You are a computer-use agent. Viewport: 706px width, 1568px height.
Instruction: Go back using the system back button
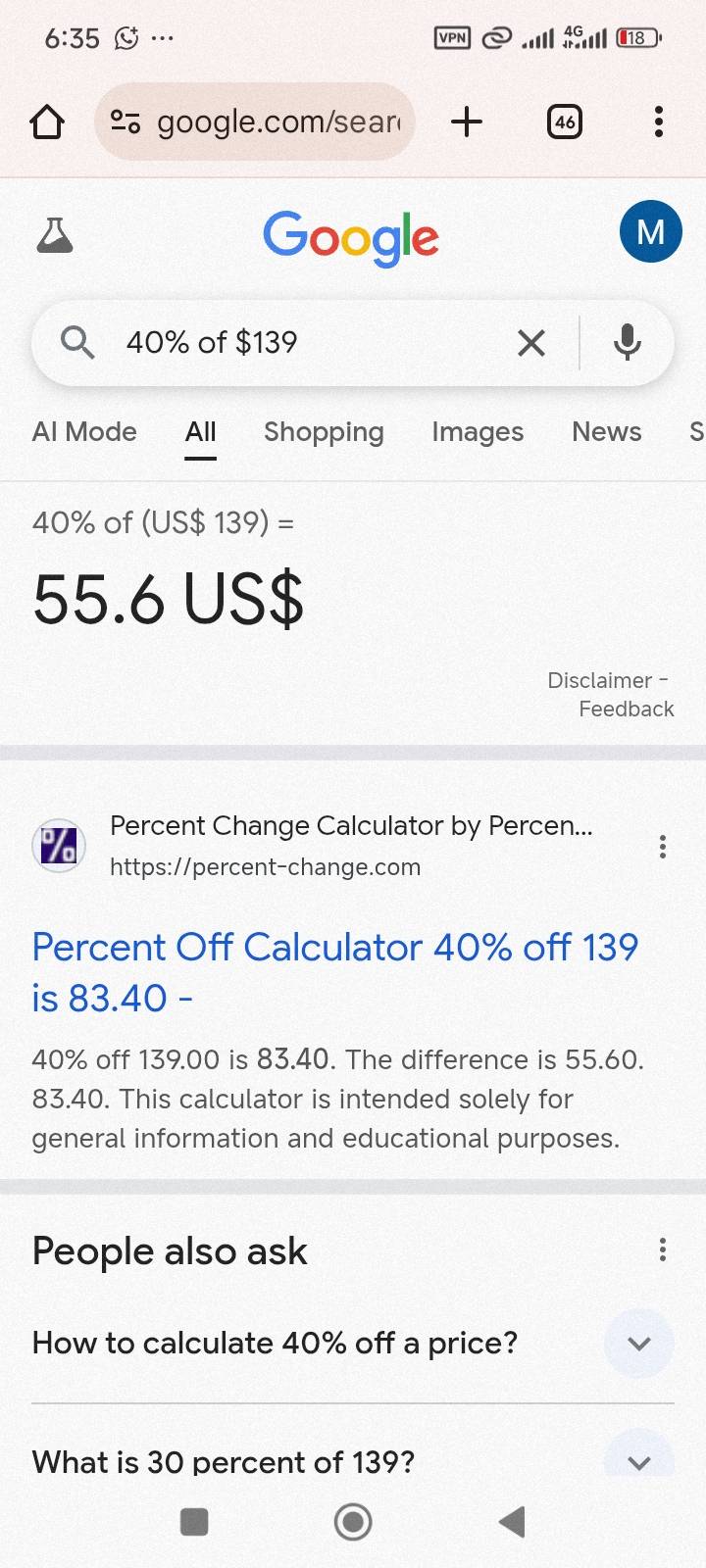coord(512,1522)
